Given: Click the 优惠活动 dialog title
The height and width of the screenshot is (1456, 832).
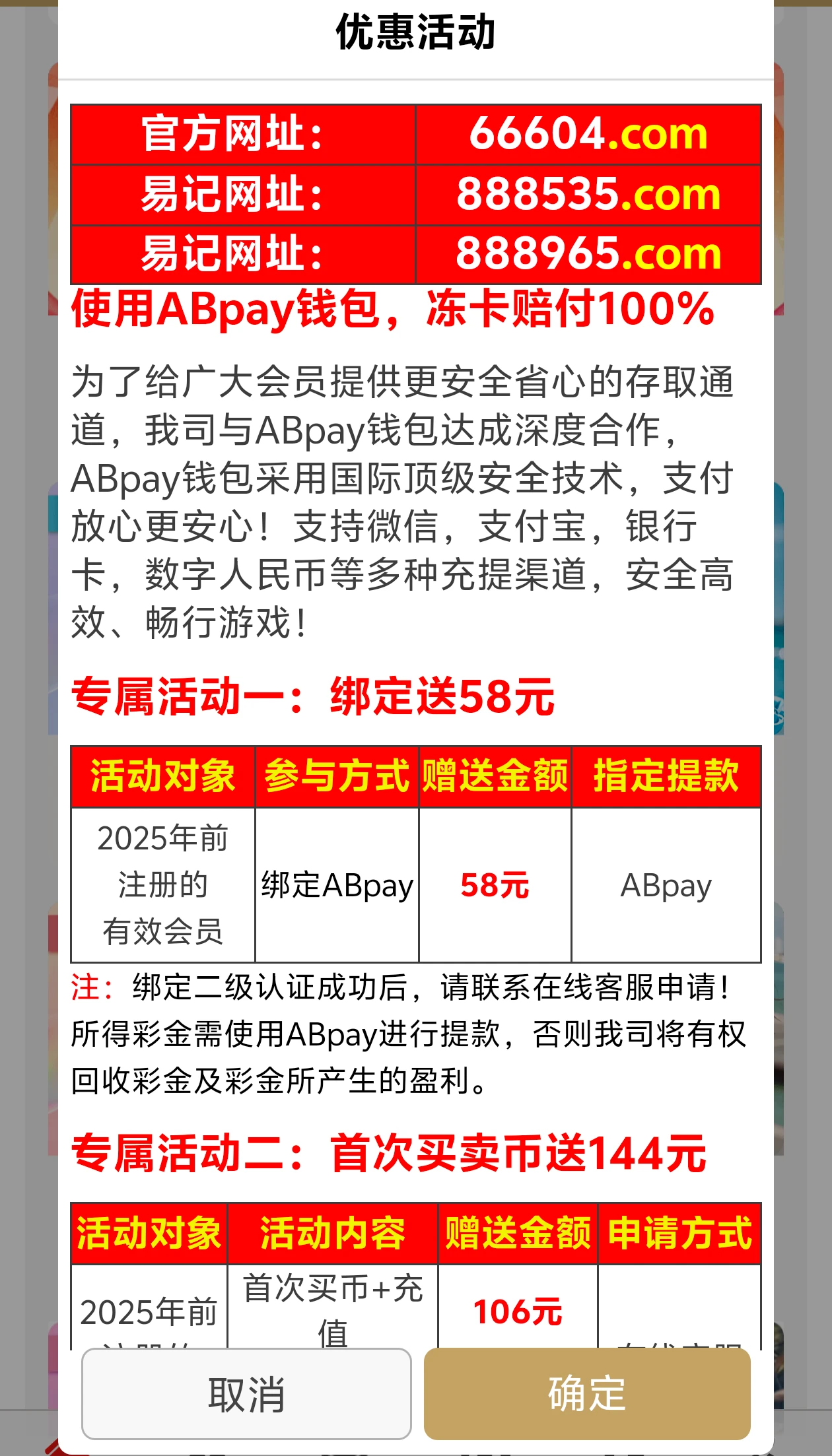Looking at the screenshot, I should point(416,33).
